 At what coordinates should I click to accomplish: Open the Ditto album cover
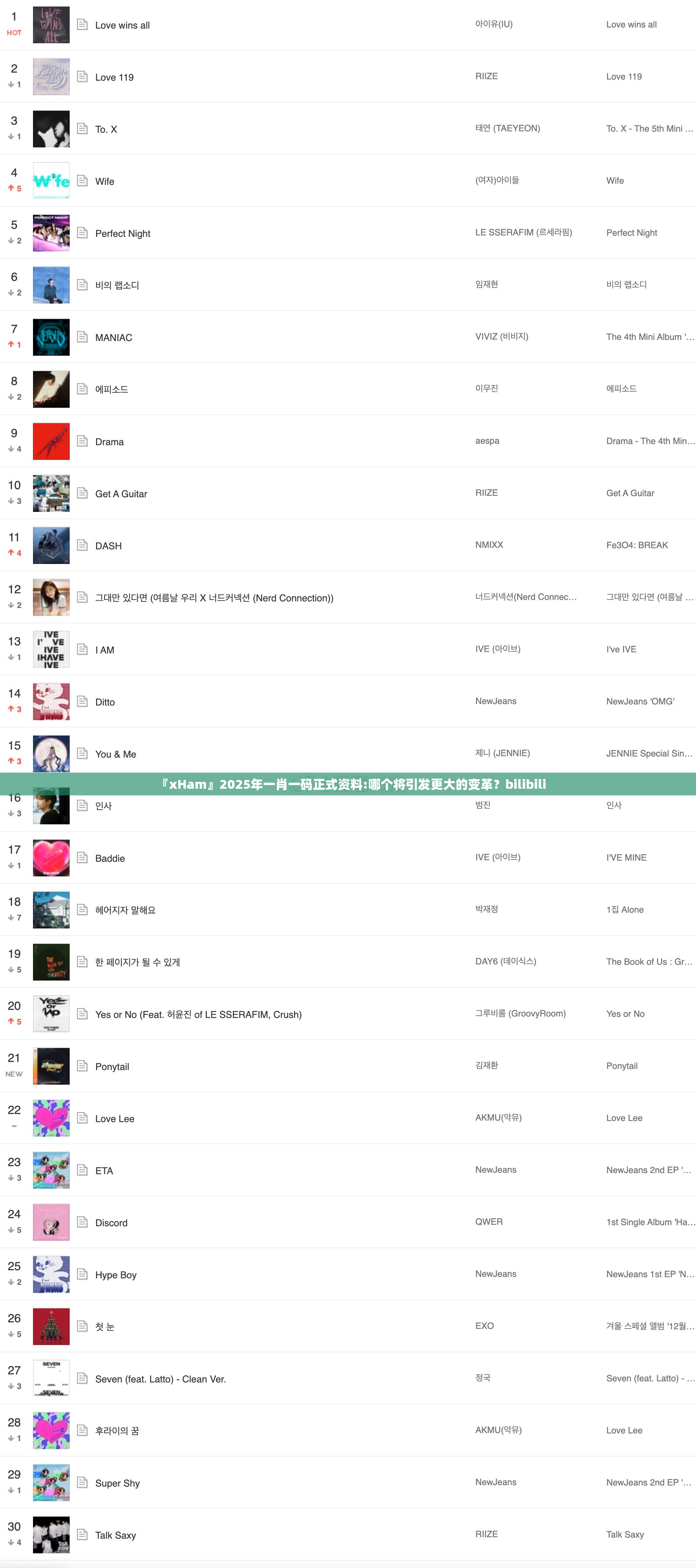click(x=51, y=701)
